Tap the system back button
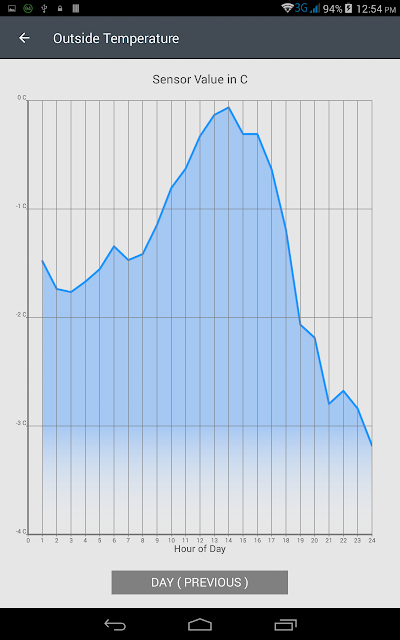The image size is (400, 640). [x=115, y=624]
